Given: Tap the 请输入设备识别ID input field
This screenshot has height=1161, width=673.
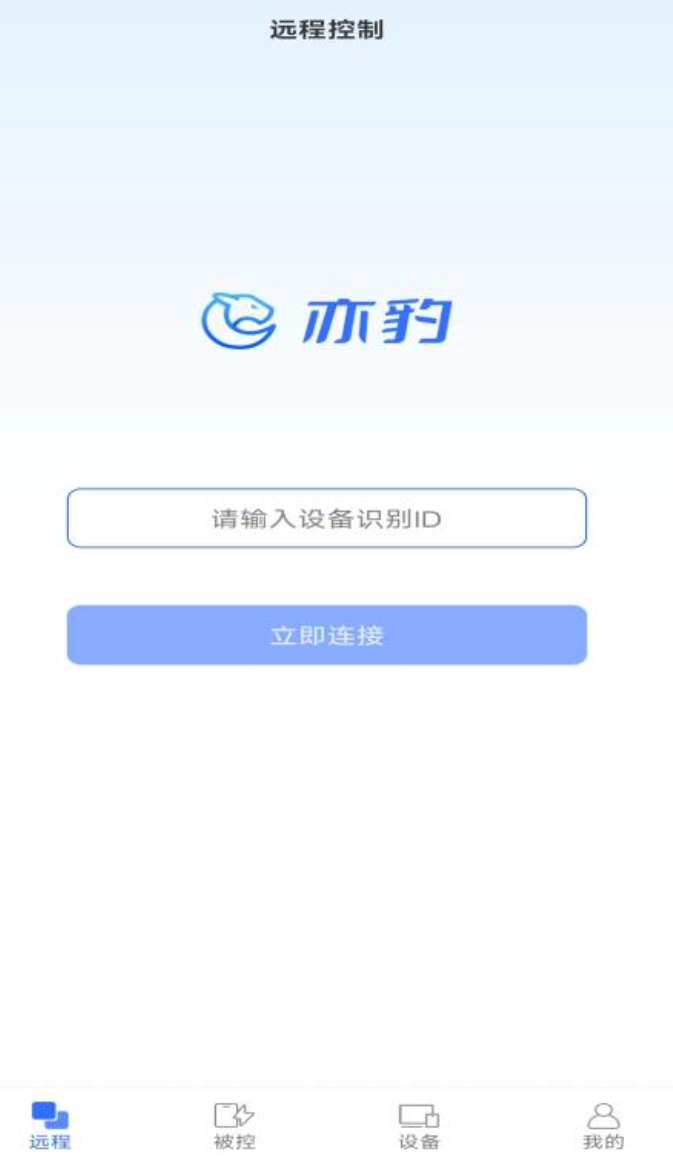Looking at the screenshot, I should click(326, 518).
